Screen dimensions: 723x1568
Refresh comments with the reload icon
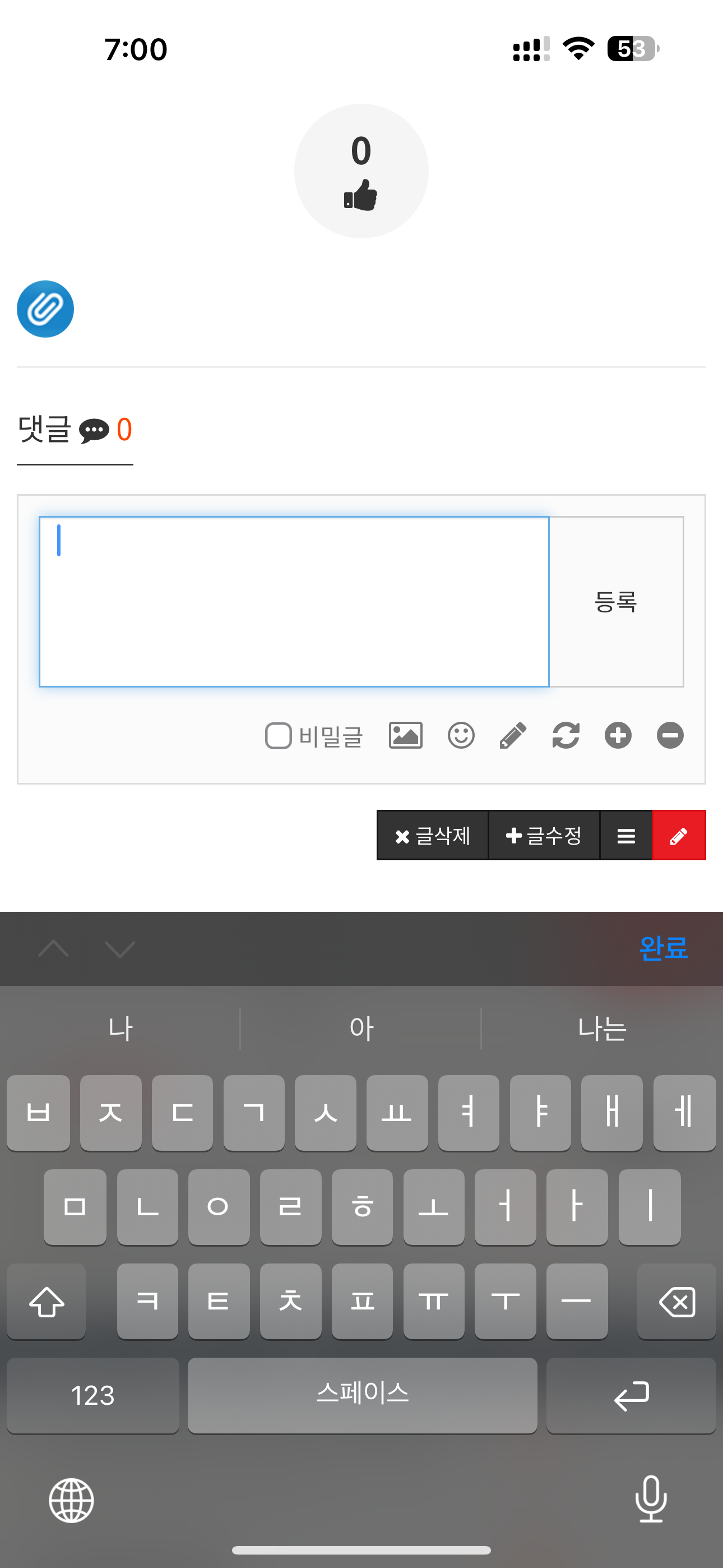[566, 736]
